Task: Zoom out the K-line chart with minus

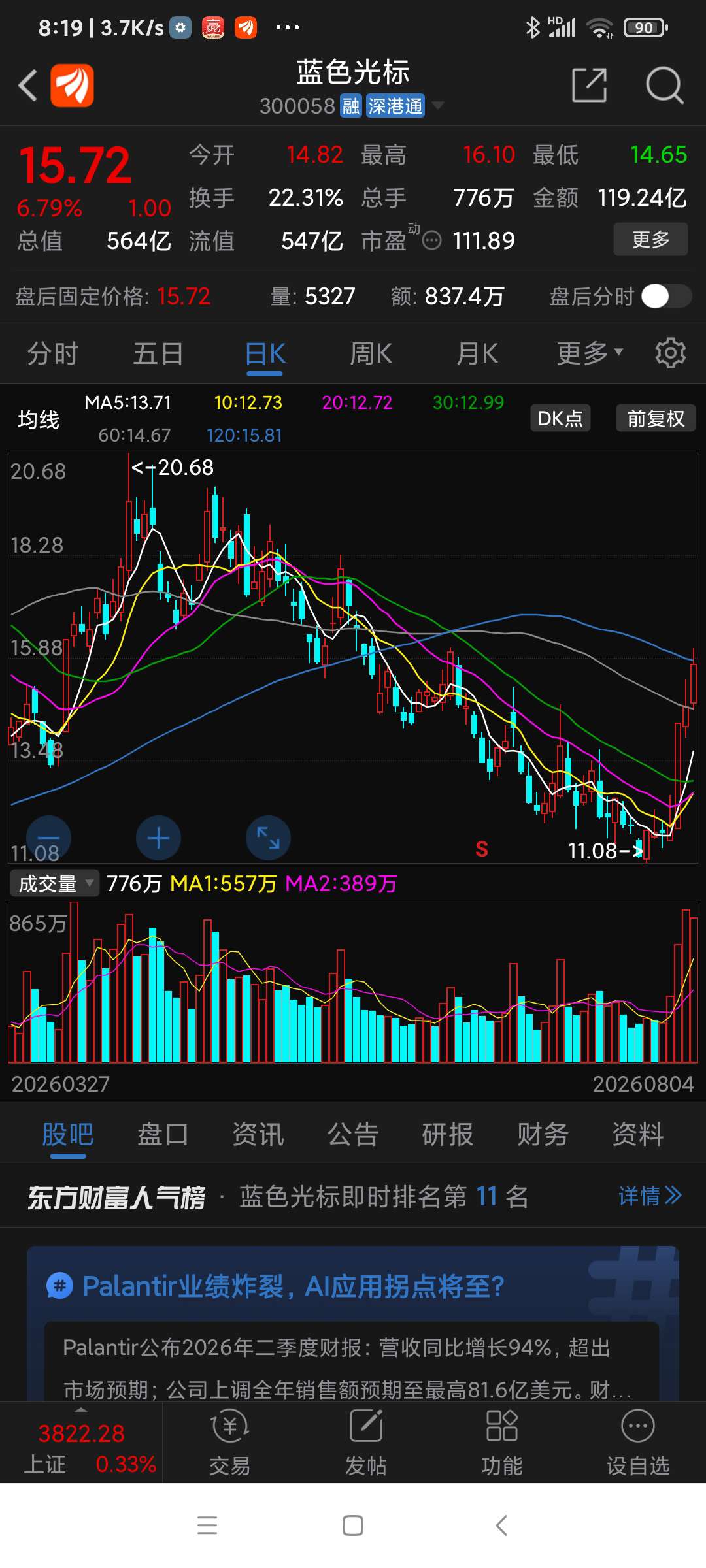Action: click(x=48, y=838)
